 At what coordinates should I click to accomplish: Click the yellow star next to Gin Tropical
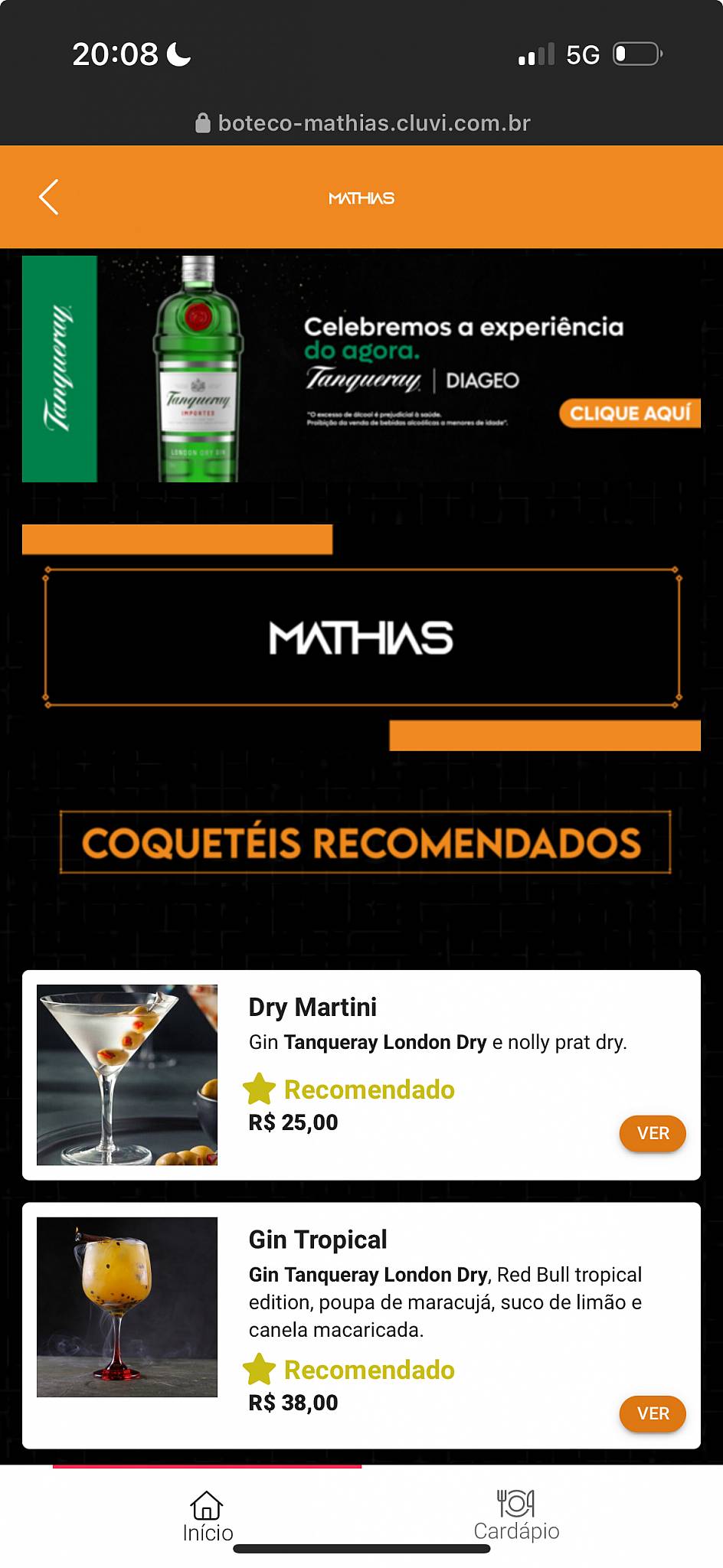pyautogui.click(x=260, y=1370)
